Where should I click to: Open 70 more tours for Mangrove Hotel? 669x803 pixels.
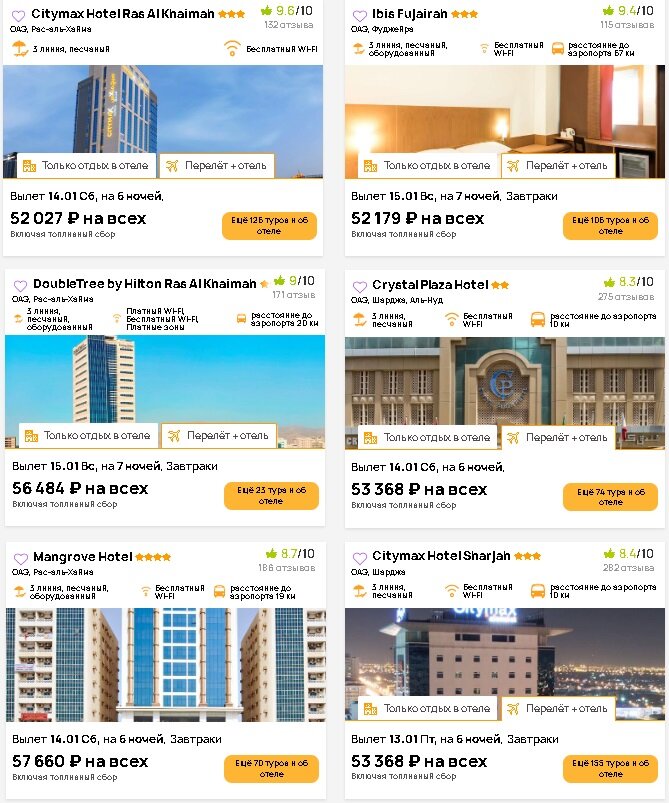pyautogui.click(x=271, y=768)
